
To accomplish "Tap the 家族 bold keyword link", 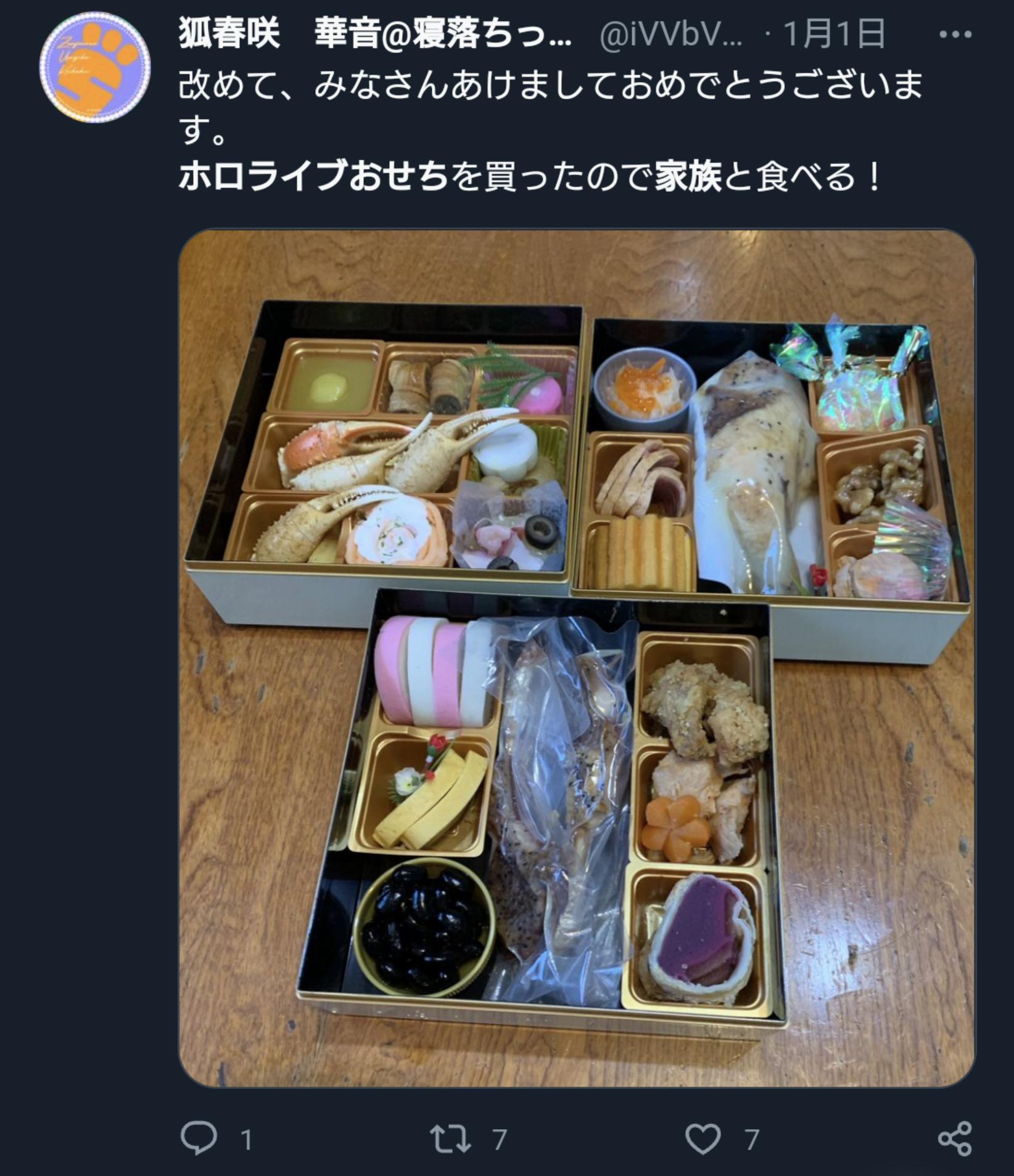I will pyautogui.click(x=688, y=176).
